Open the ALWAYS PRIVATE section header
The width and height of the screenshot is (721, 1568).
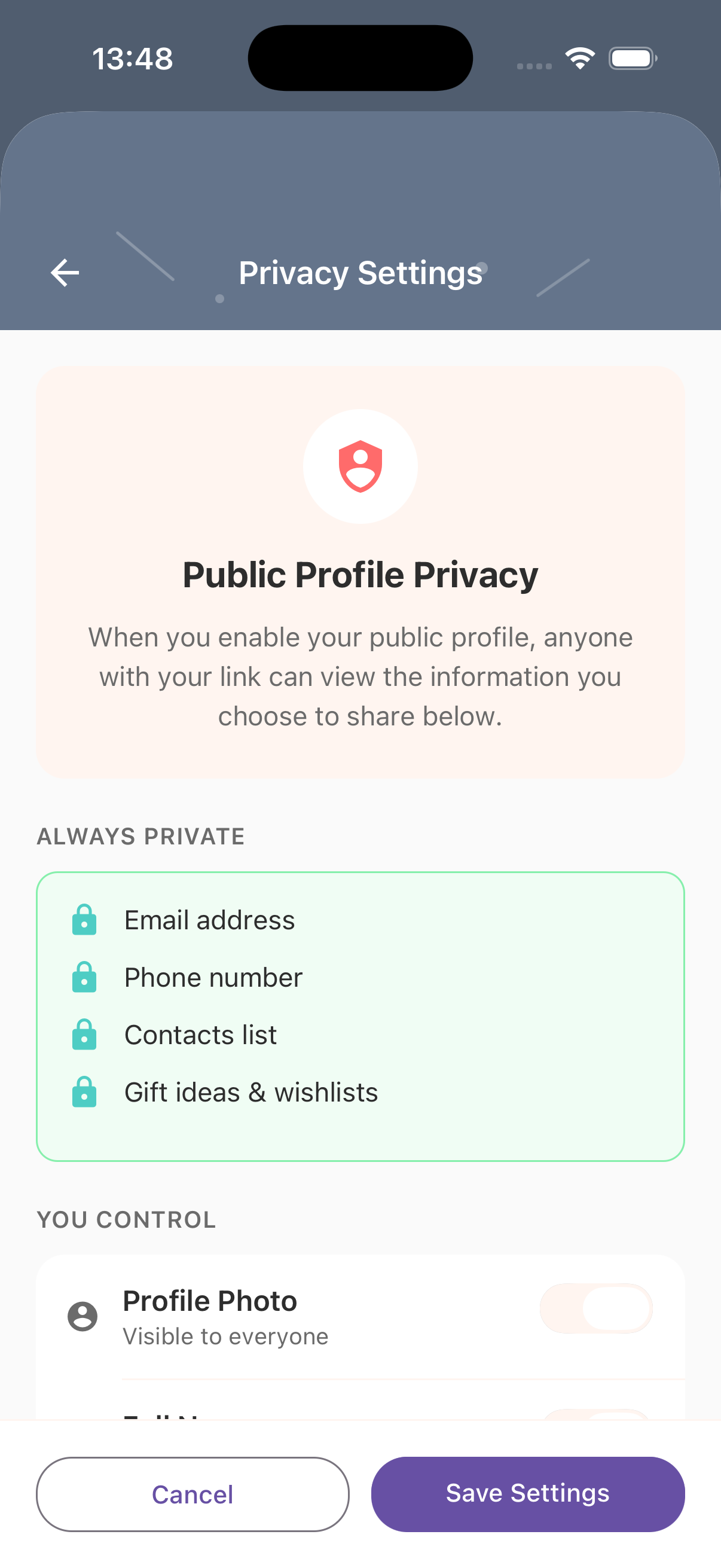coord(140,836)
